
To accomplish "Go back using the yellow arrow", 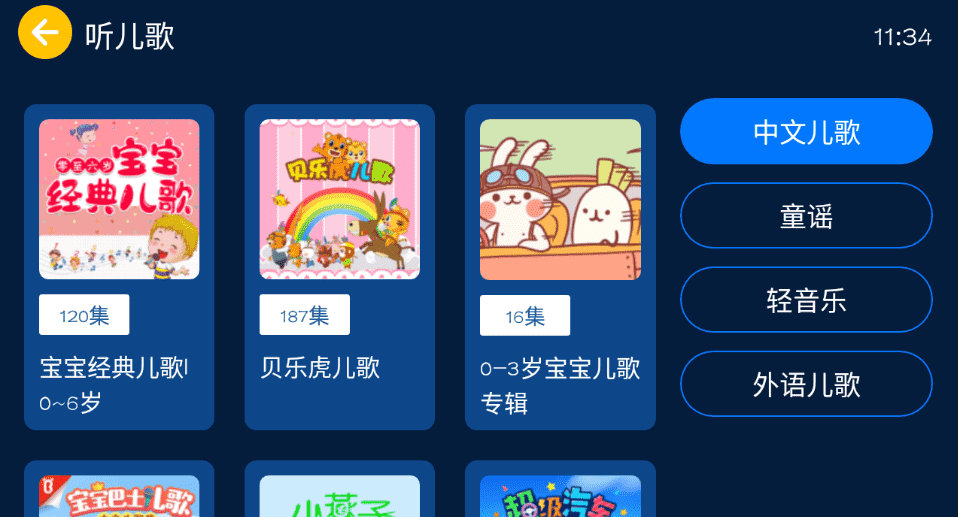I will tap(45, 33).
